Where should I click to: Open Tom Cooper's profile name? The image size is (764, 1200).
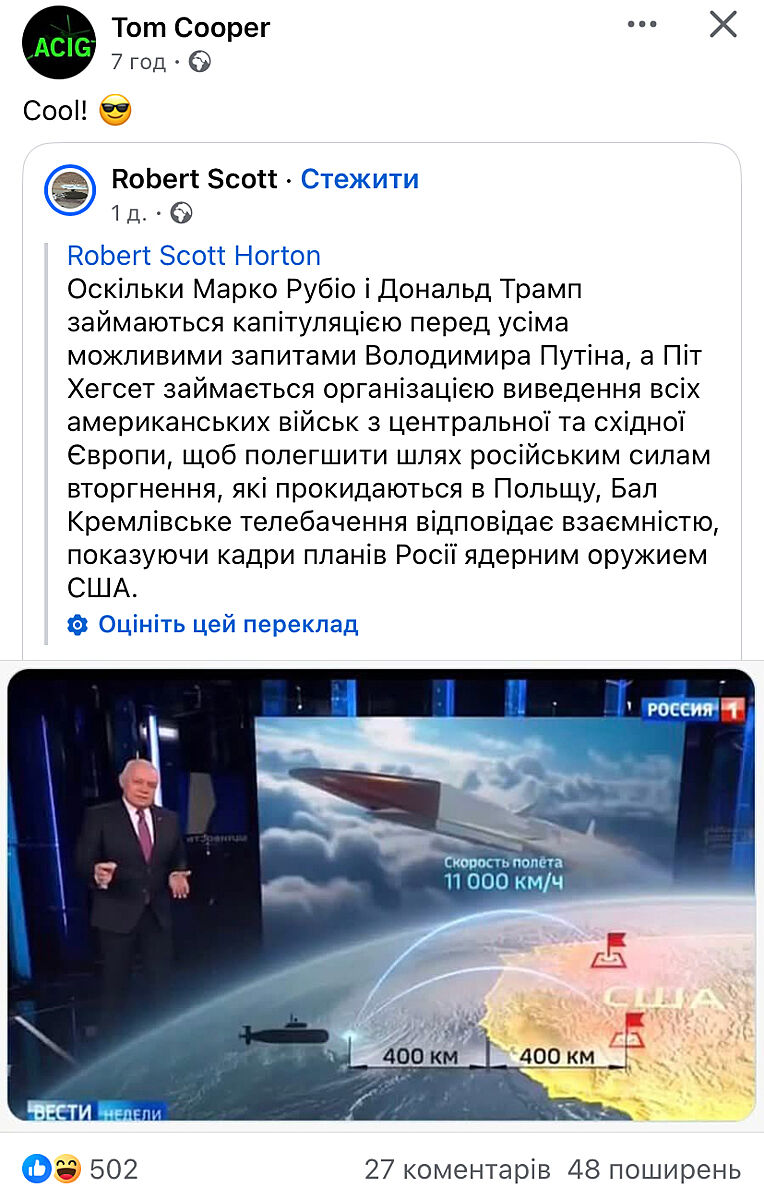pos(190,28)
